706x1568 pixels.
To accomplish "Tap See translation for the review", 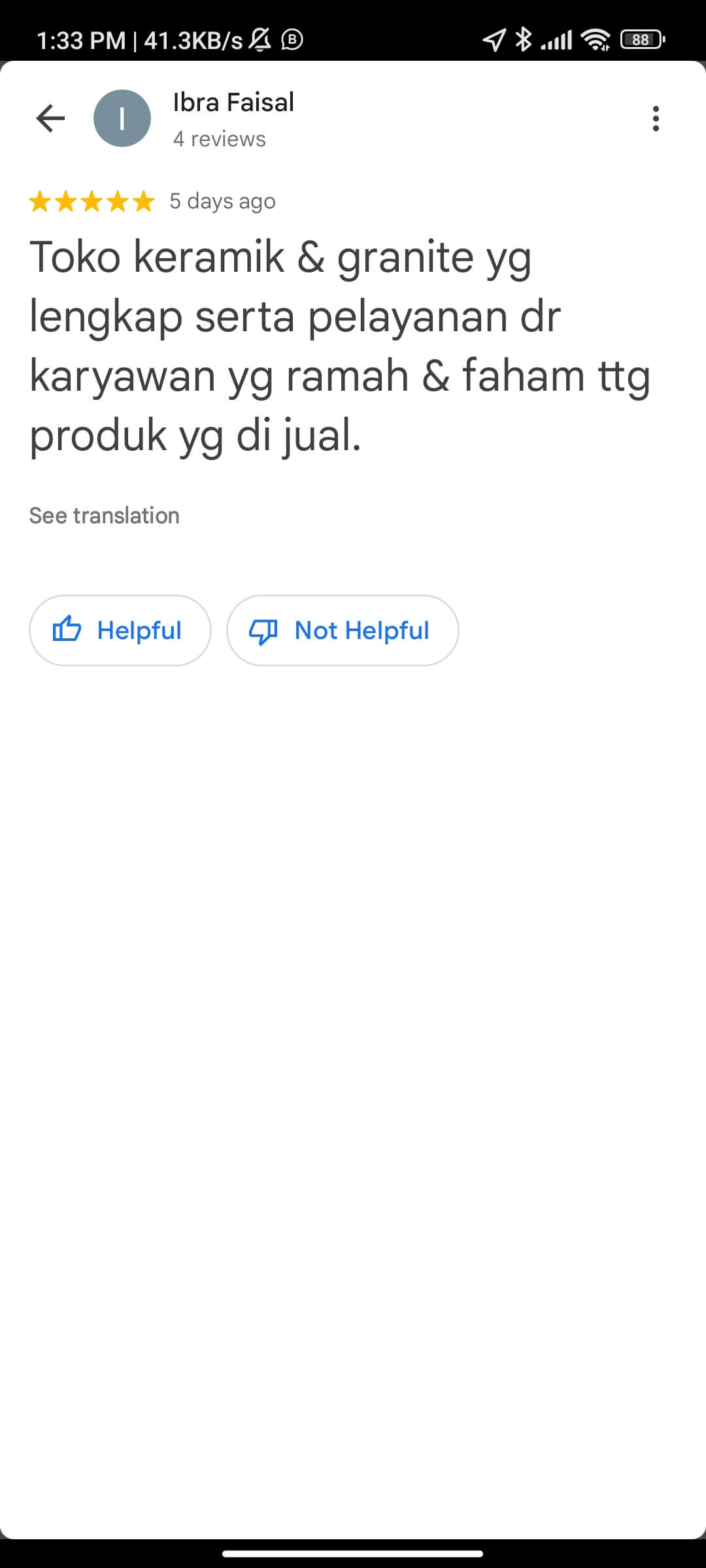I will point(104,515).
